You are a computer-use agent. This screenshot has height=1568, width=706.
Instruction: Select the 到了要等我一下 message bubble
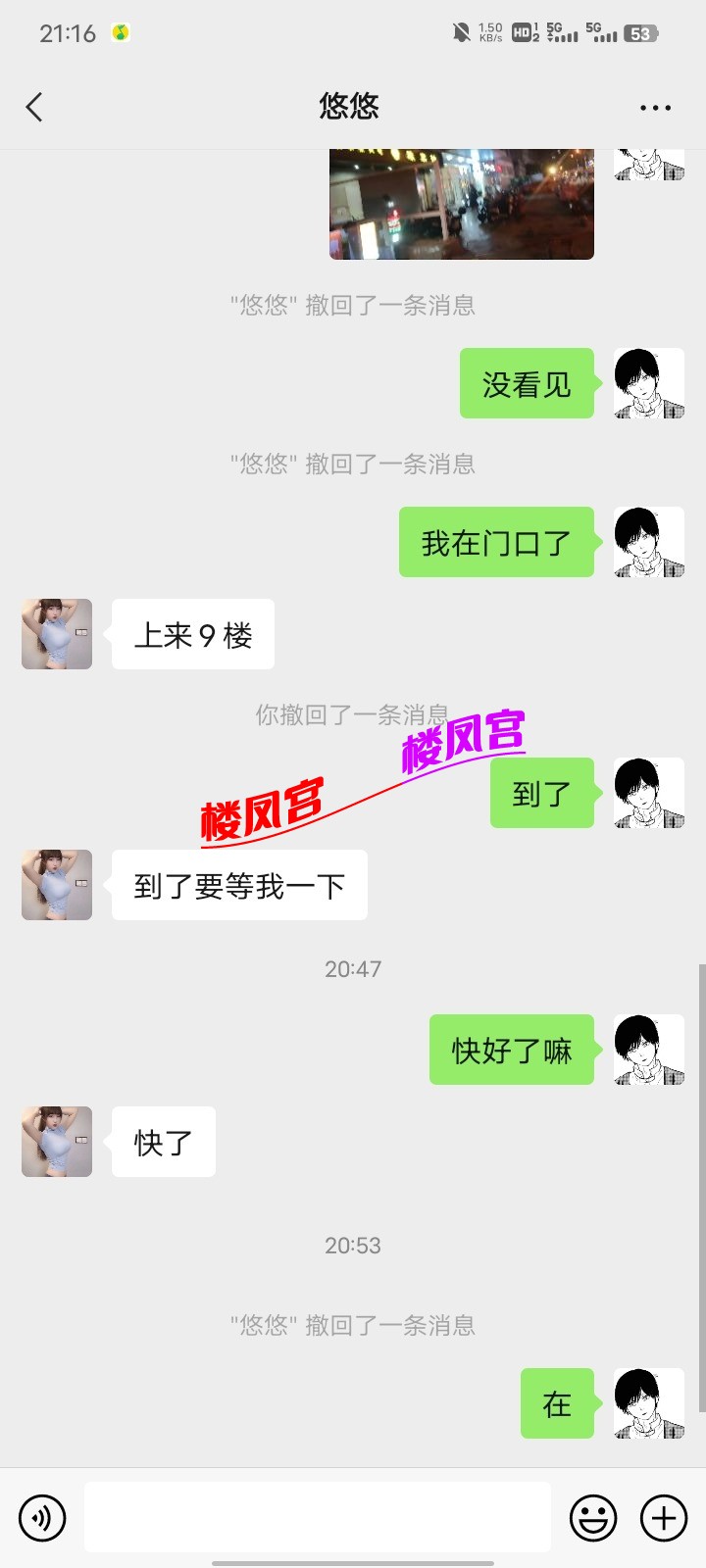(239, 885)
